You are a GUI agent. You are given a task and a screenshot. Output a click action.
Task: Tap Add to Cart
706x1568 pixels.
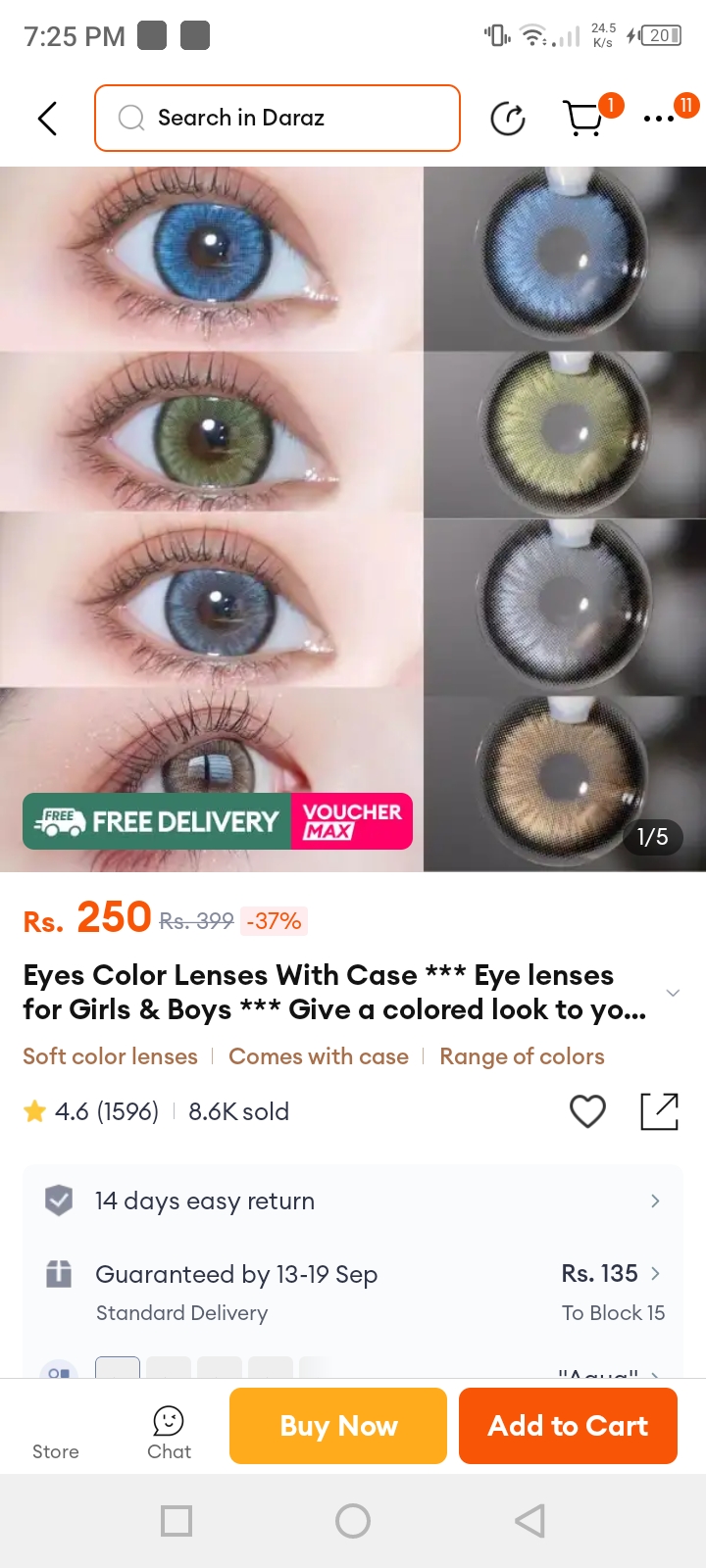(x=568, y=1426)
